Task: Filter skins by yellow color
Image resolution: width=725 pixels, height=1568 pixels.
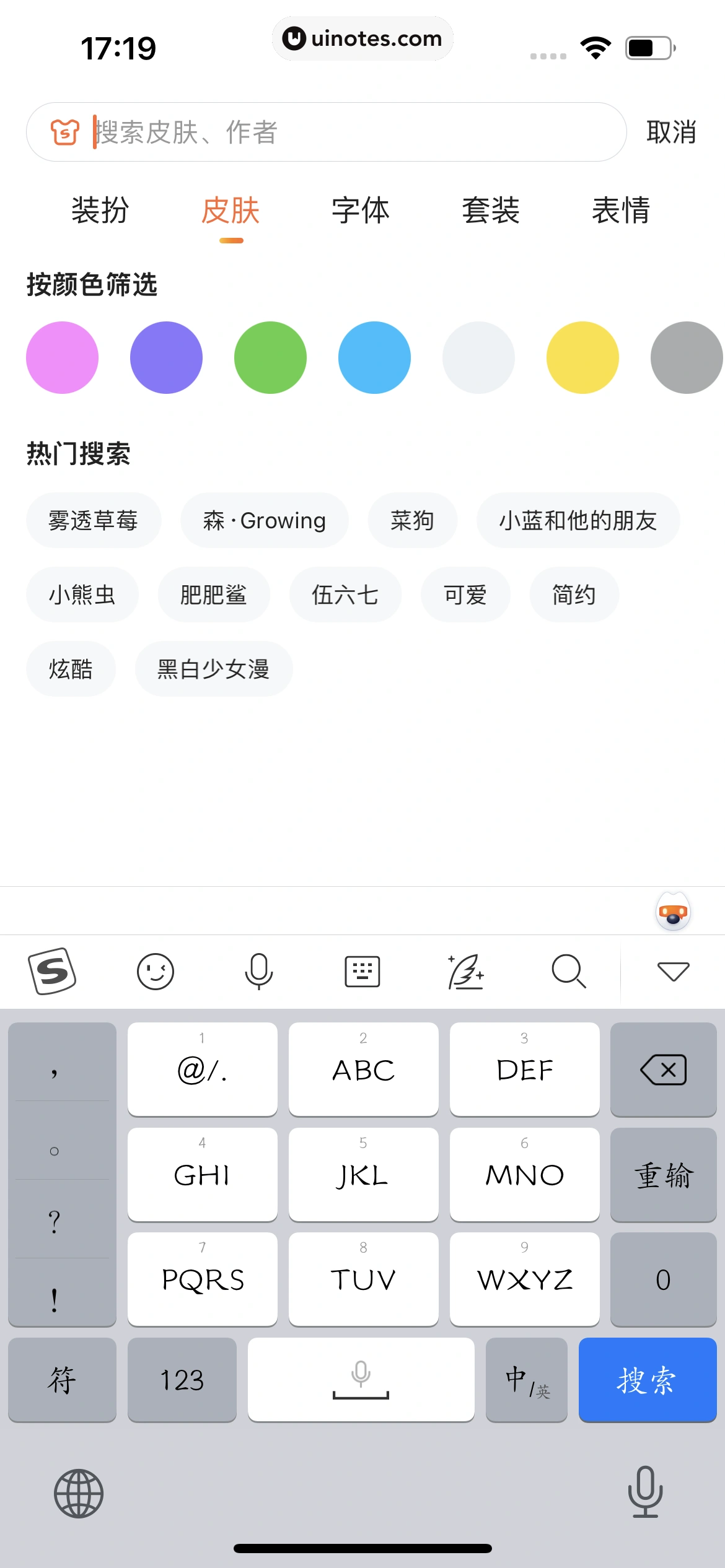Action: [x=582, y=357]
